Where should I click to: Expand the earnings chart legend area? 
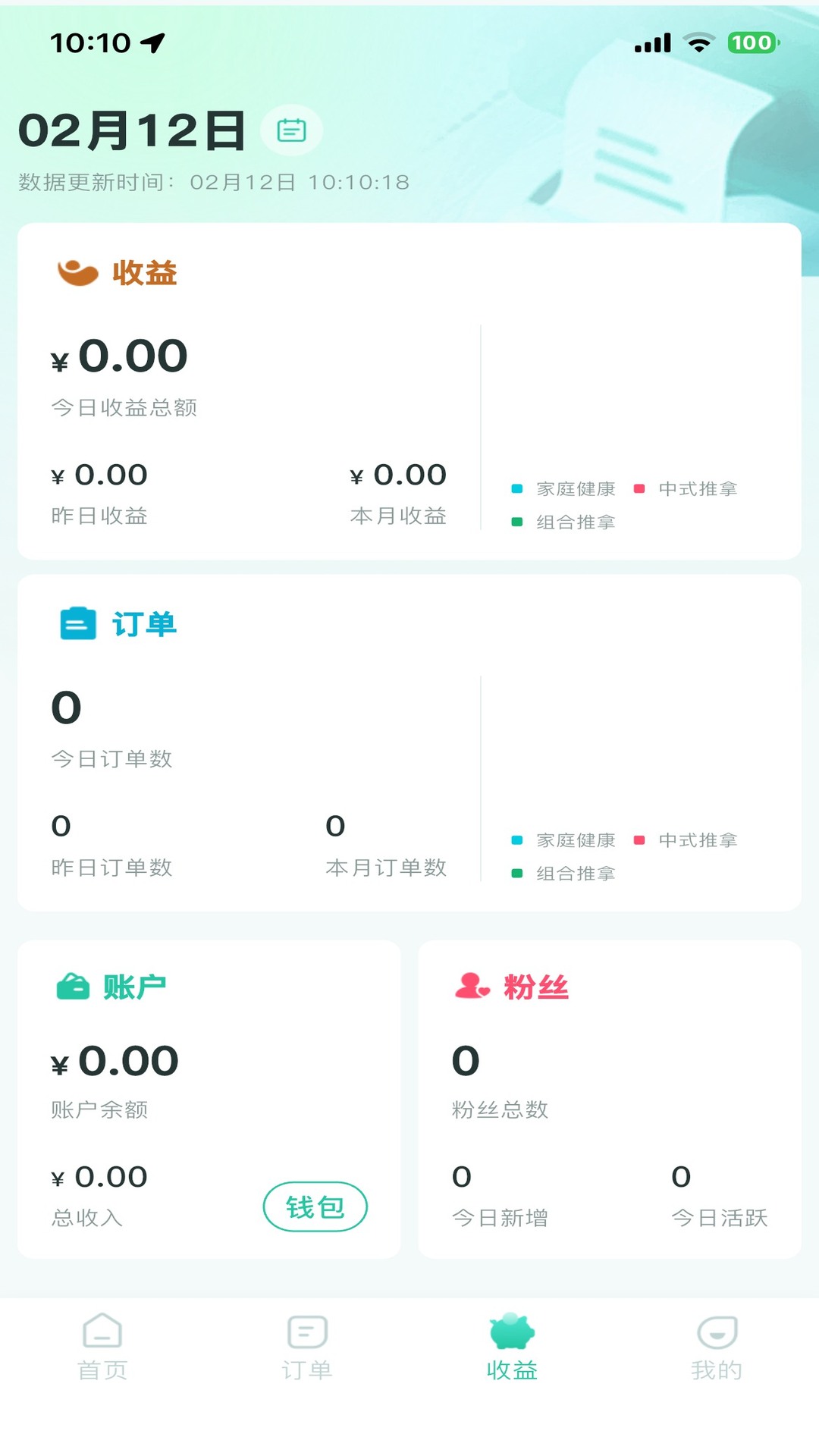629,504
